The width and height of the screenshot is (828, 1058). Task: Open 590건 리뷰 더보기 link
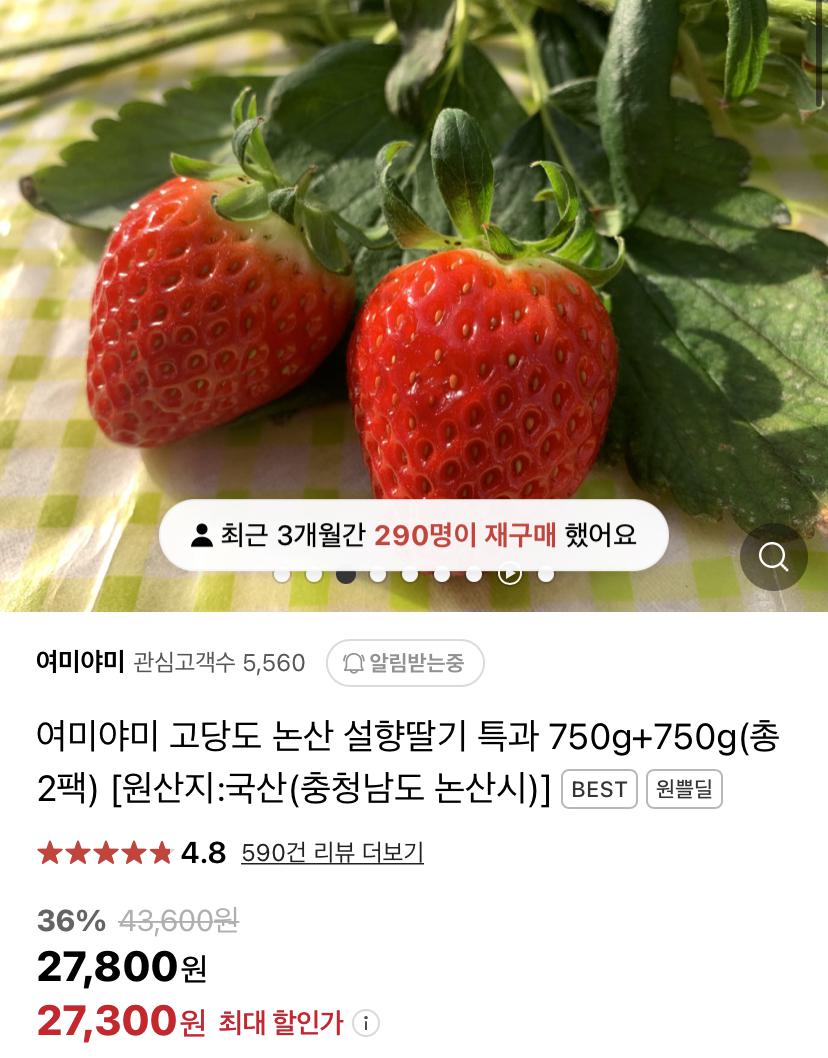(x=332, y=853)
